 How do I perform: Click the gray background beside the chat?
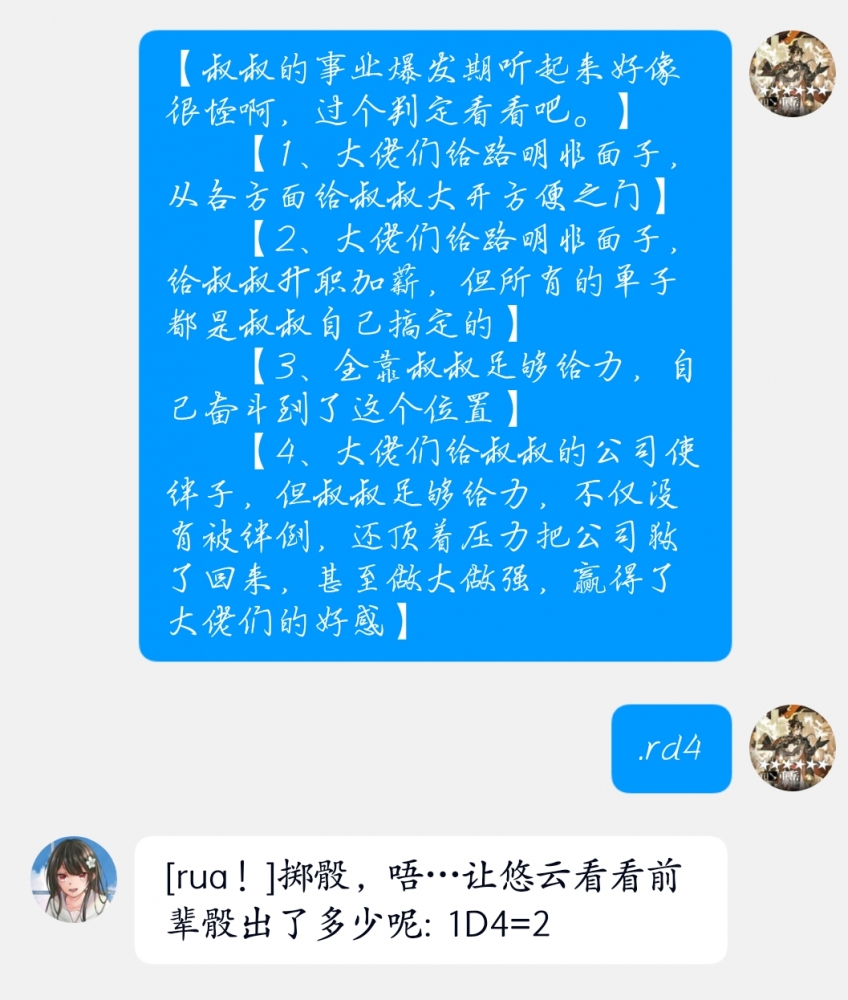pyautogui.click(x=65, y=400)
